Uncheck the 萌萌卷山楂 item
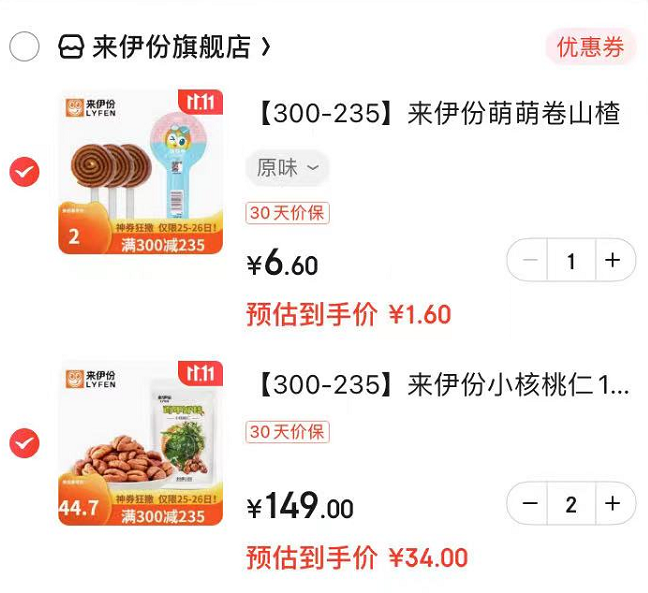Viewport: 648px width, 593px height. (24, 172)
